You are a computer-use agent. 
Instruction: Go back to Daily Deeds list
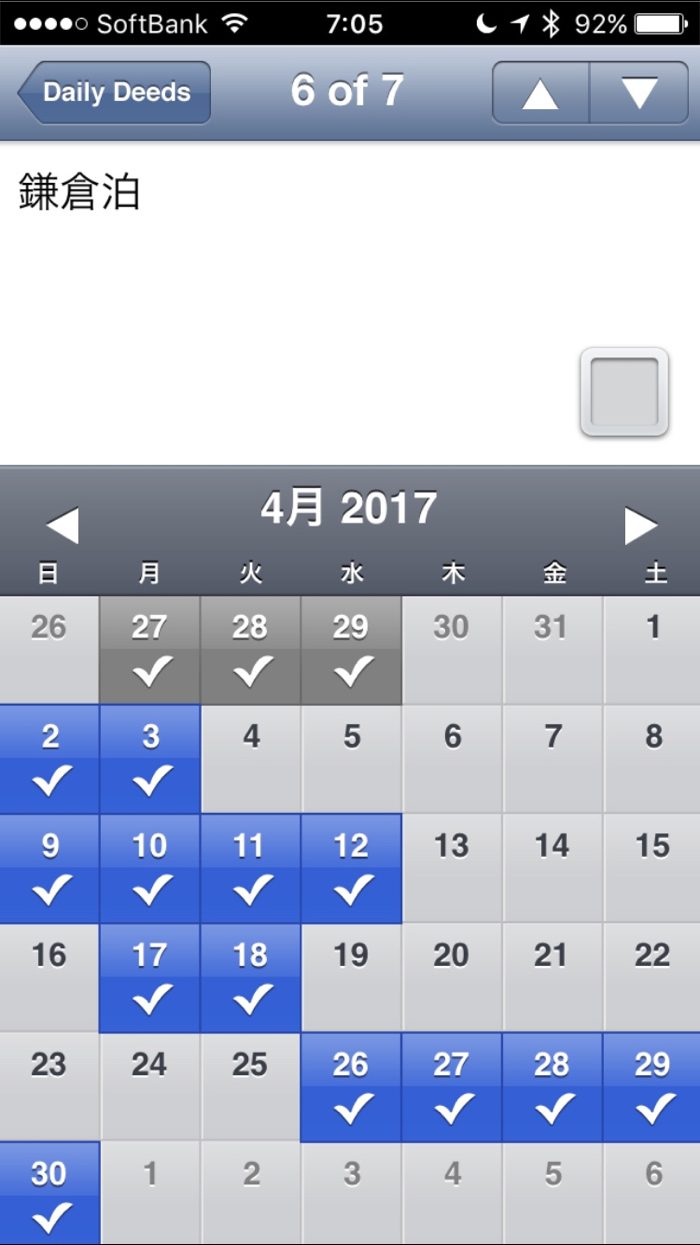tap(115, 93)
